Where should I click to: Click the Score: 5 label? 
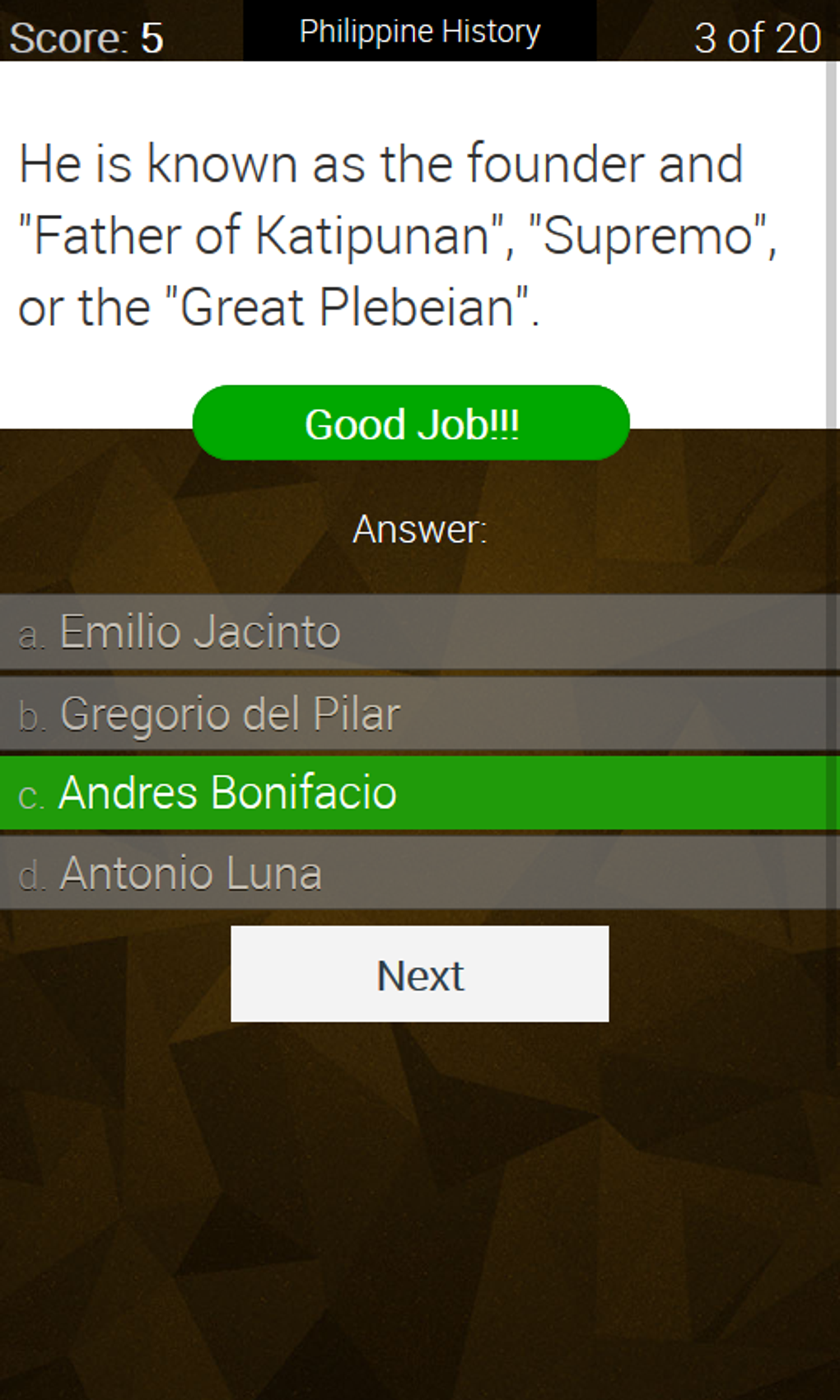[87, 36]
